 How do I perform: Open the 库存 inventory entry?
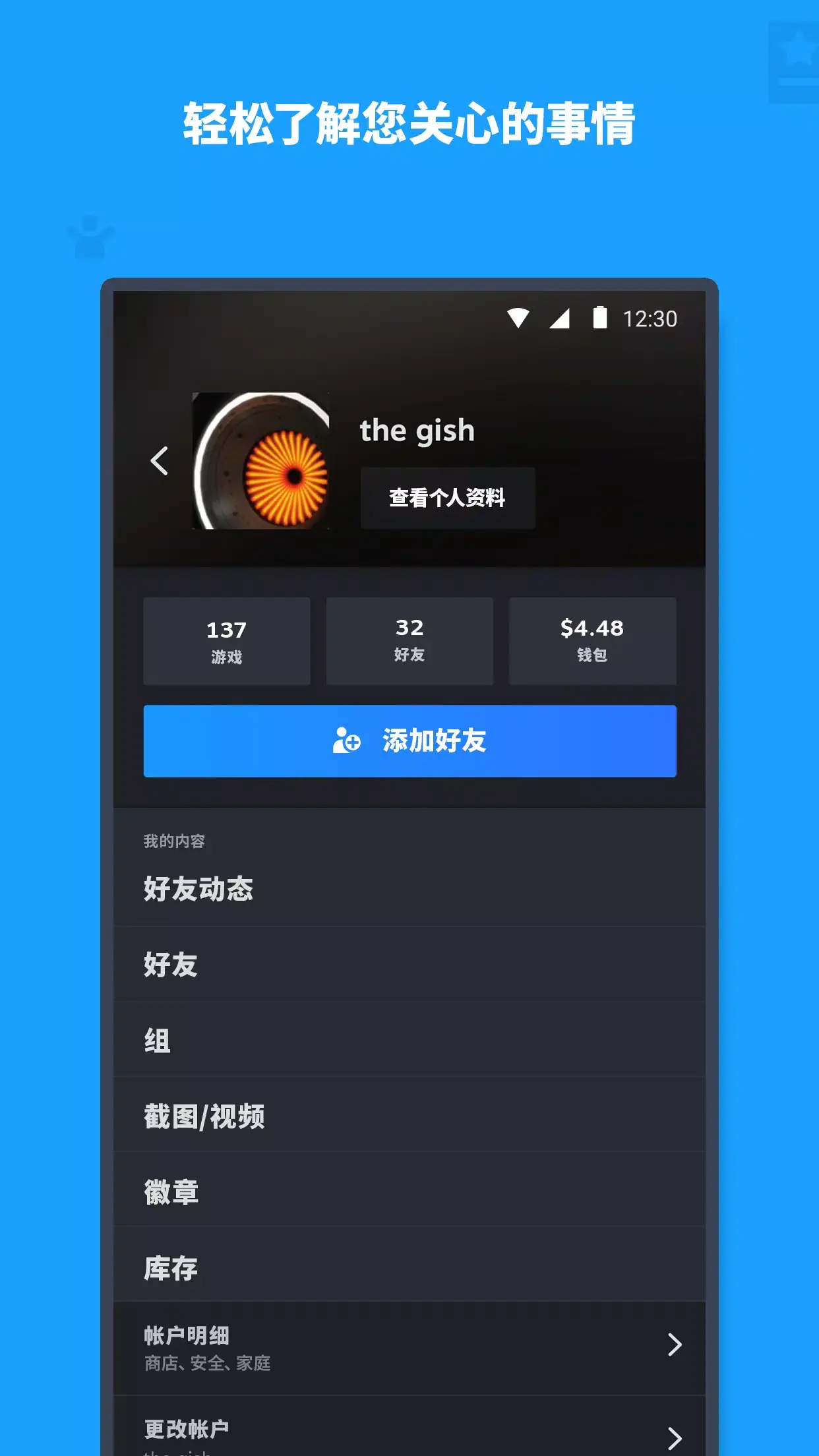(x=409, y=1267)
